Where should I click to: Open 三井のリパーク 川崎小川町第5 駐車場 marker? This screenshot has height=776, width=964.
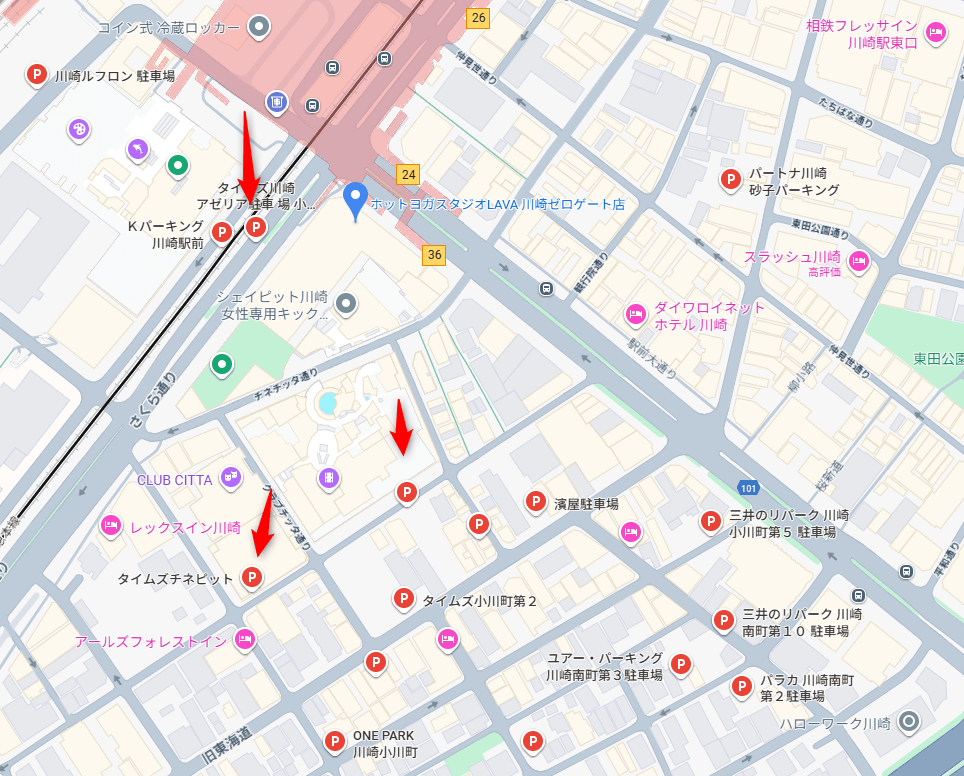[710, 521]
